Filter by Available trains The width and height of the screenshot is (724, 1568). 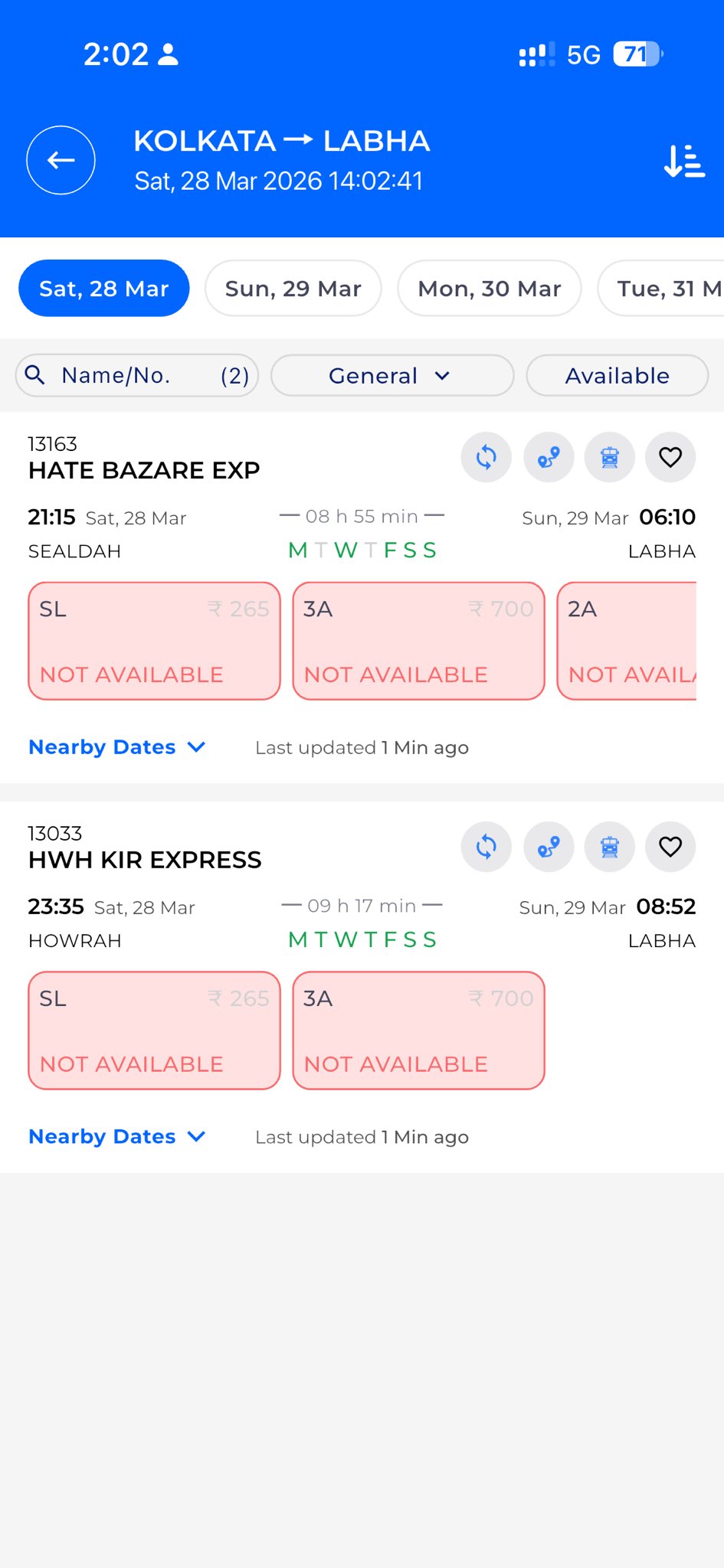point(617,375)
